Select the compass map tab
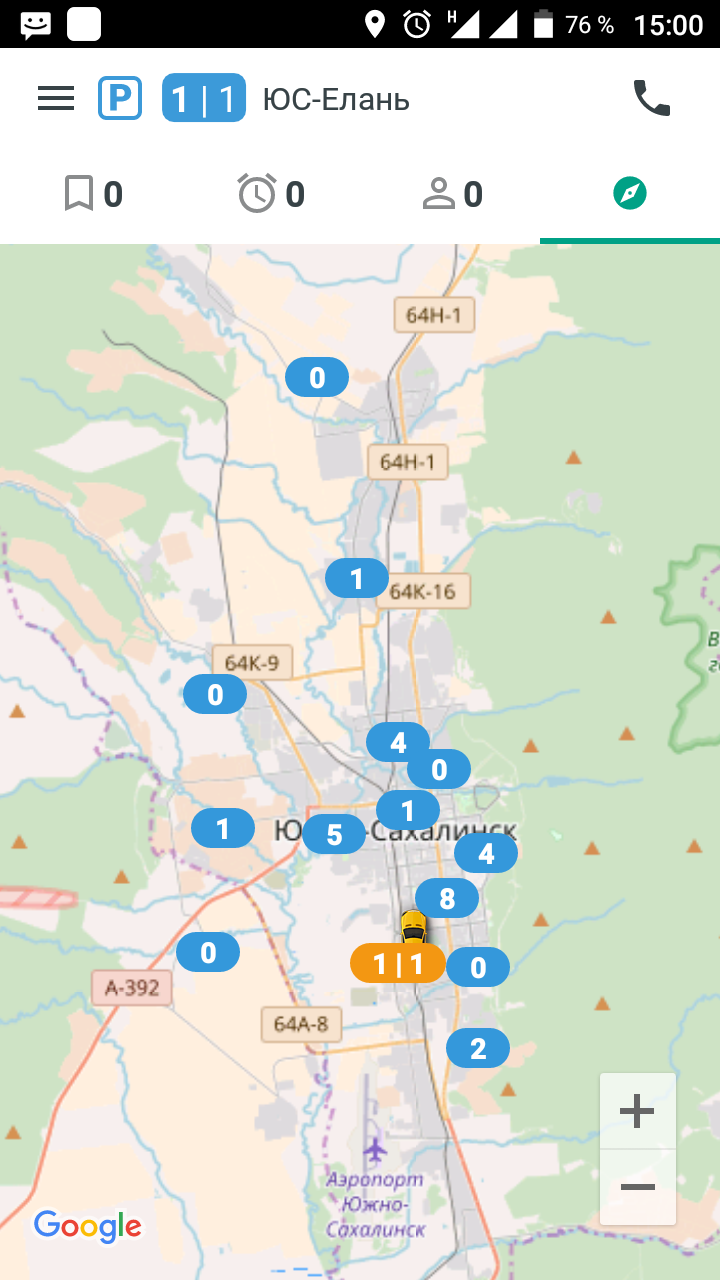This screenshot has width=720, height=1280. pyautogui.click(x=630, y=193)
